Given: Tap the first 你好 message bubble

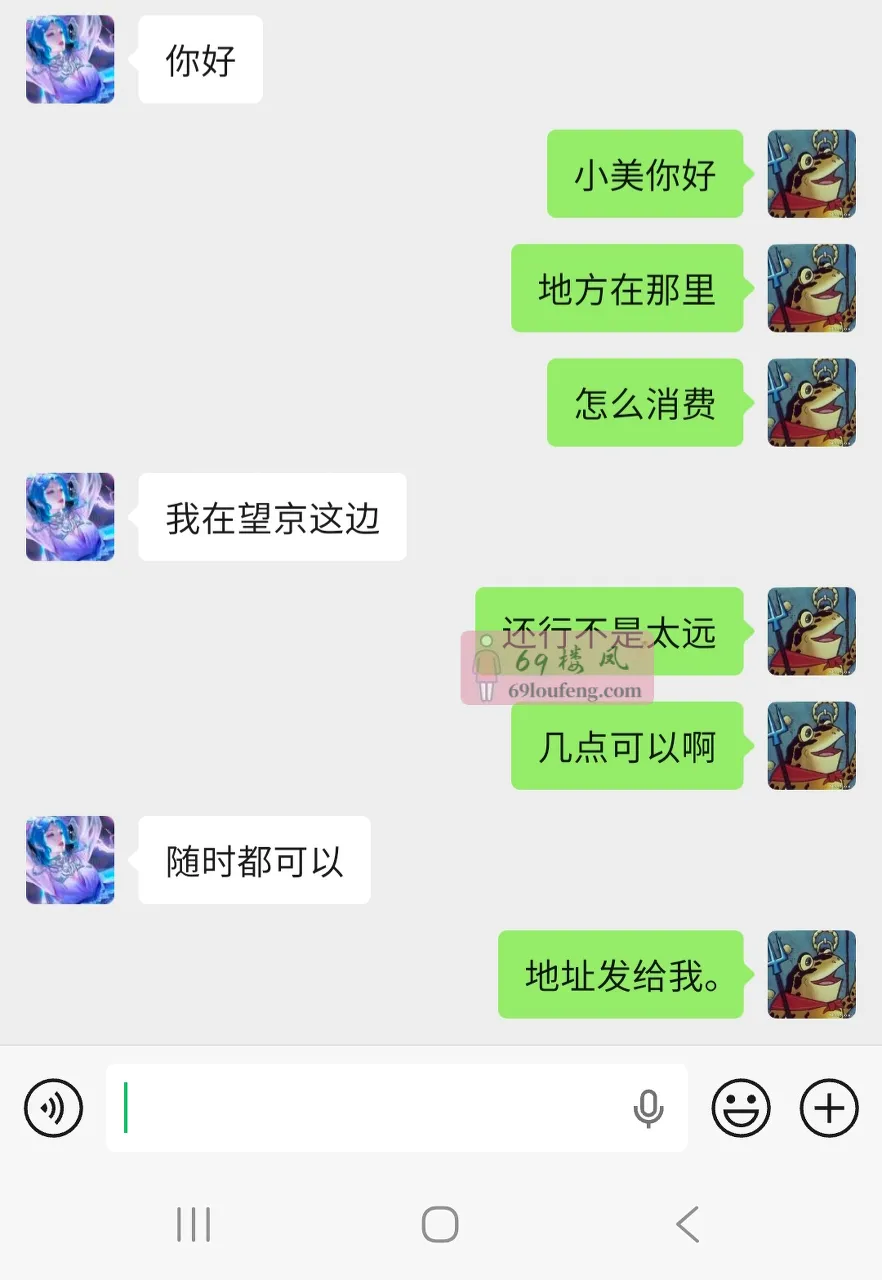Looking at the screenshot, I should click(x=200, y=60).
